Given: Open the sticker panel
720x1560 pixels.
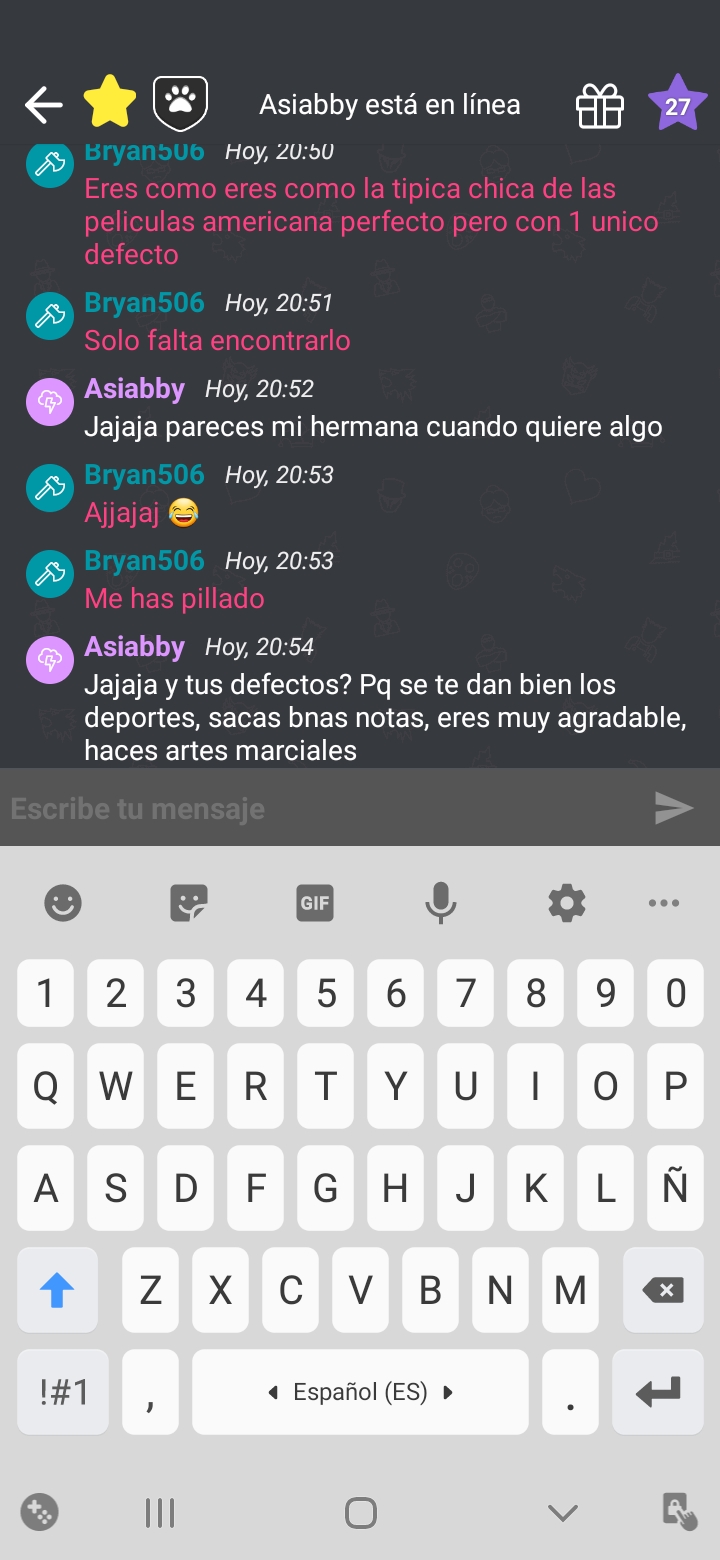Looking at the screenshot, I should pyautogui.click(x=188, y=903).
